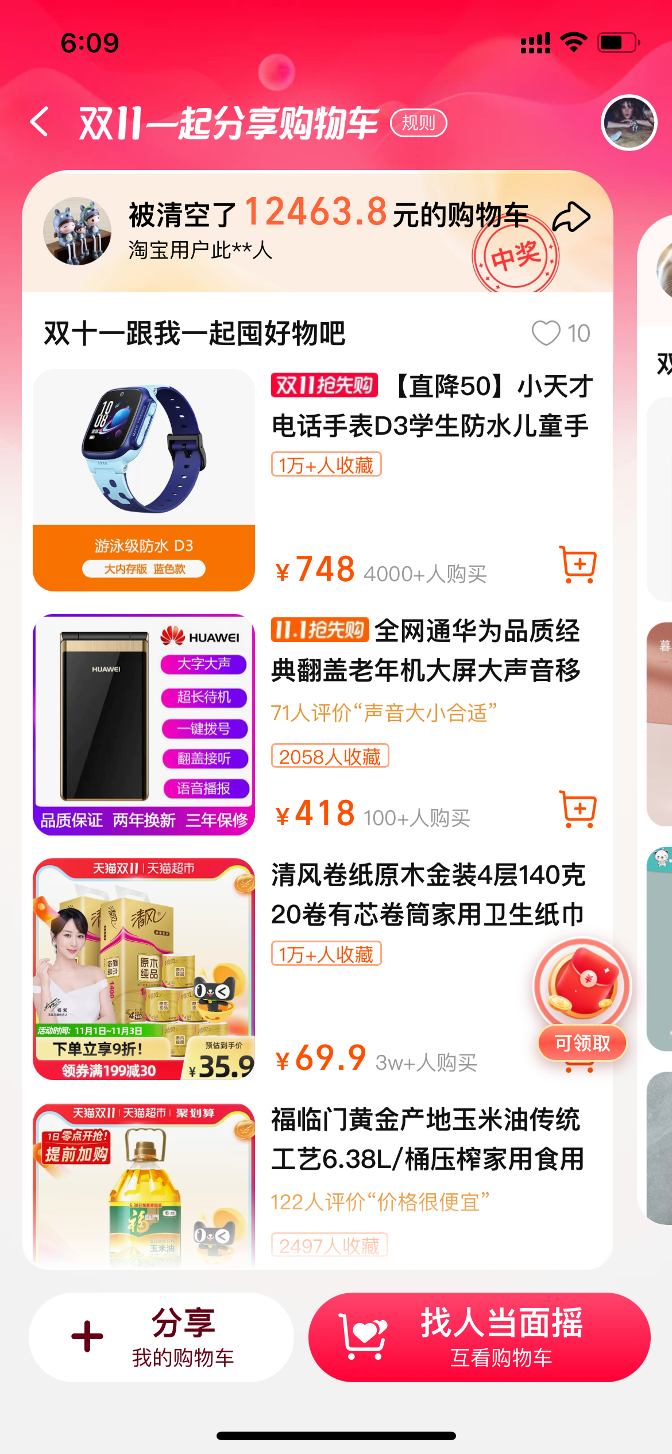The height and width of the screenshot is (1454, 672).
Task: Share this shopping cart via arrow icon
Action: (x=572, y=217)
